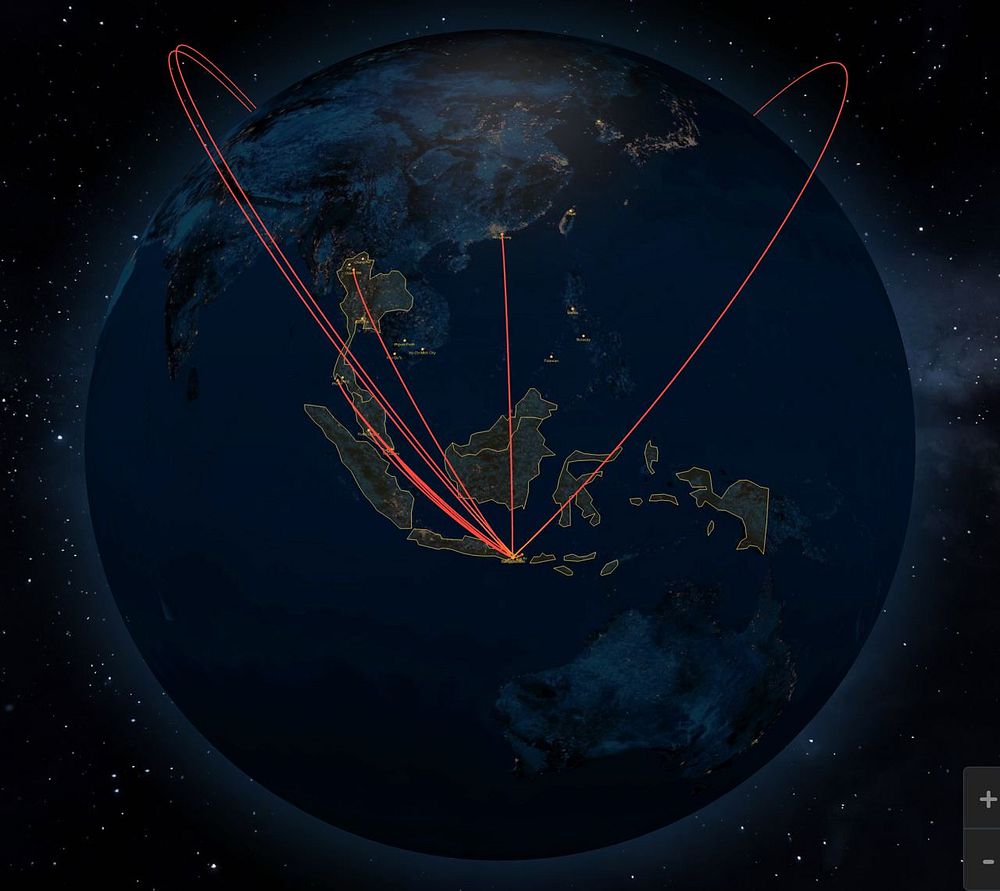Zoom in on the globe map

point(987,799)
